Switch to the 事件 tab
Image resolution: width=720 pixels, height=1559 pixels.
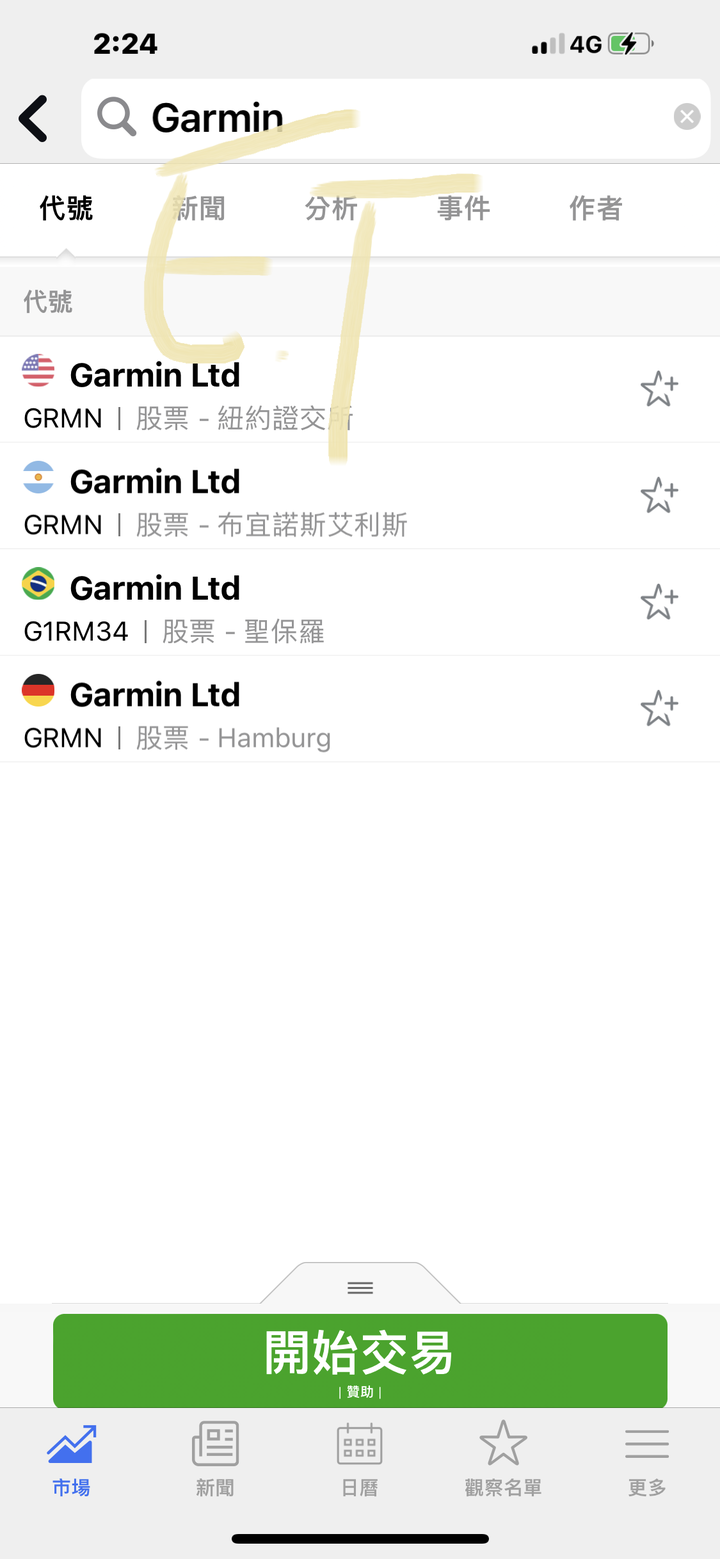(463, 208)
